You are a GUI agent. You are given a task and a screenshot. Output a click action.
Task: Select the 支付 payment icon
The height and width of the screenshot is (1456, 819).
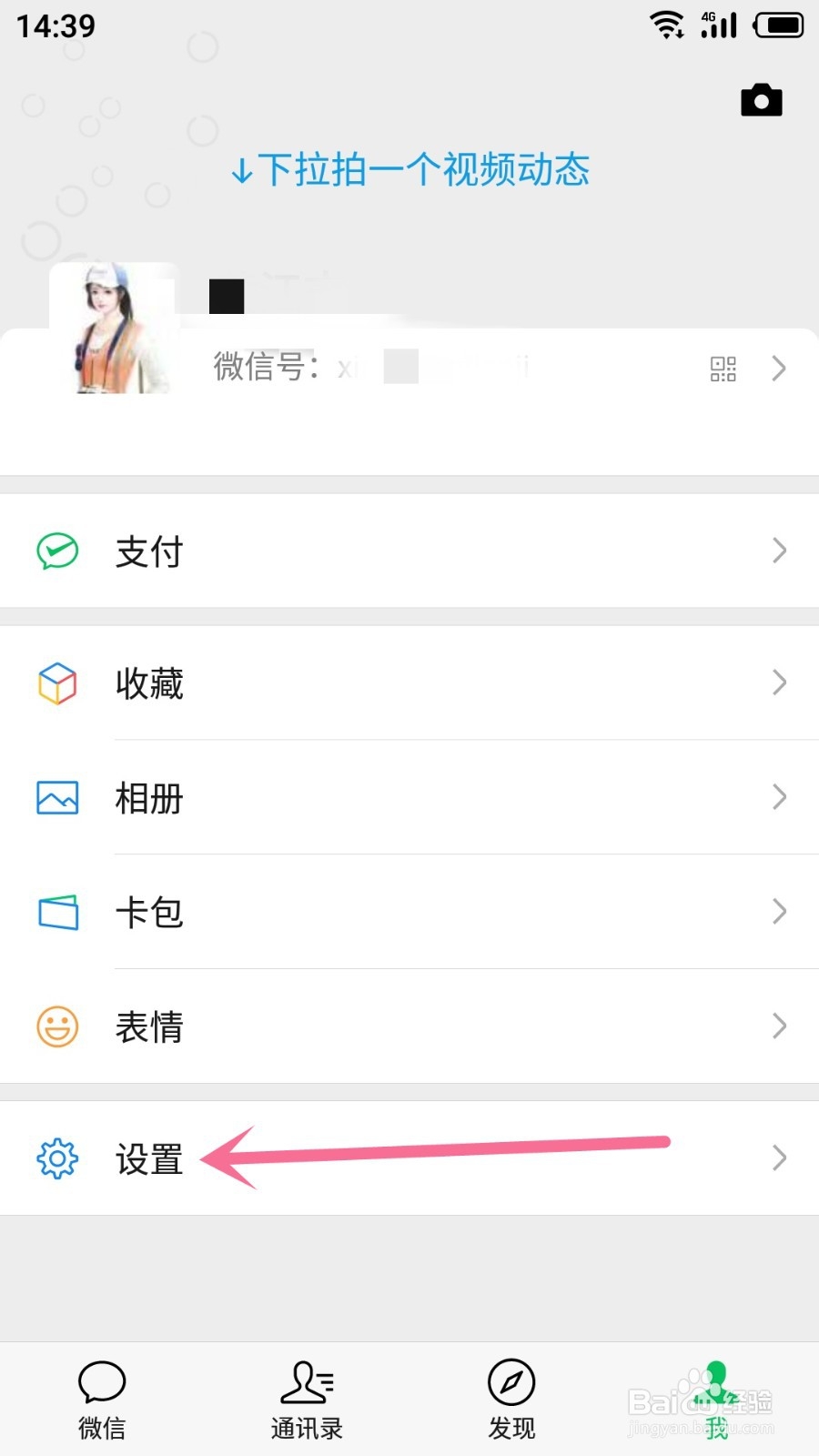pyautogui.click(x=56, y=551)
